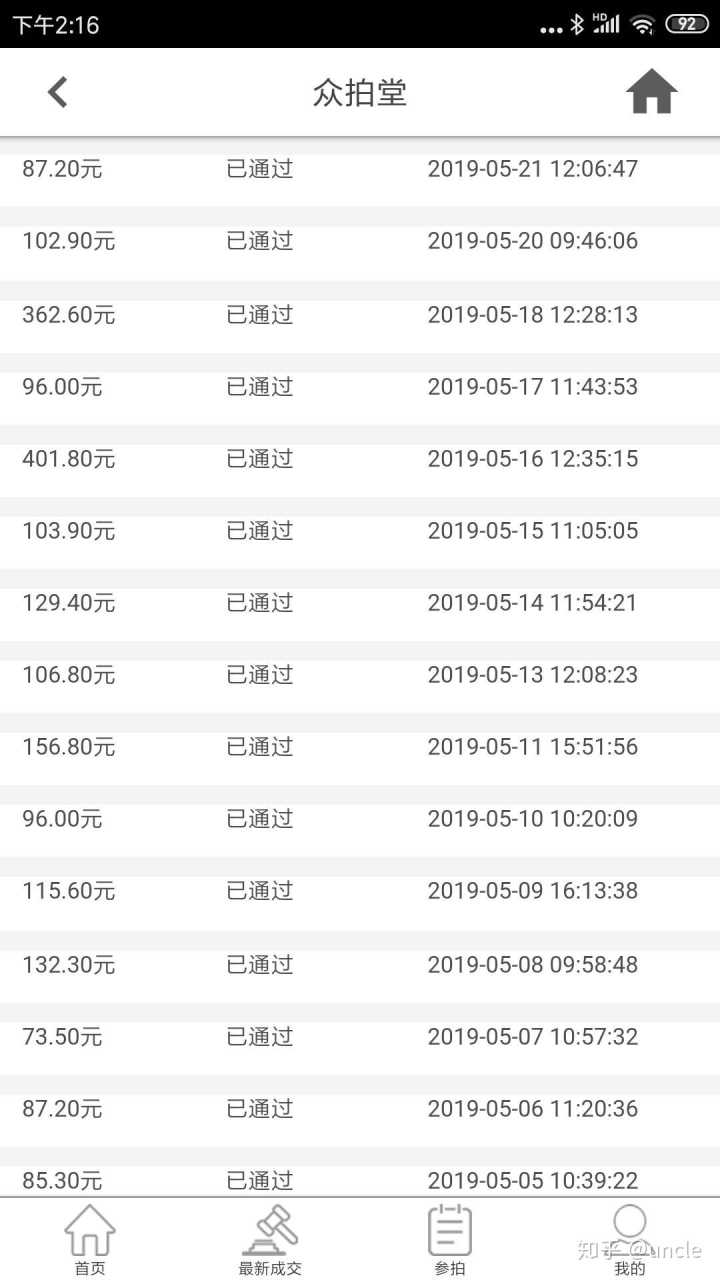Go to the 我的 tab
Screen dimensions: 720x1280
(x=630, y=1240)
